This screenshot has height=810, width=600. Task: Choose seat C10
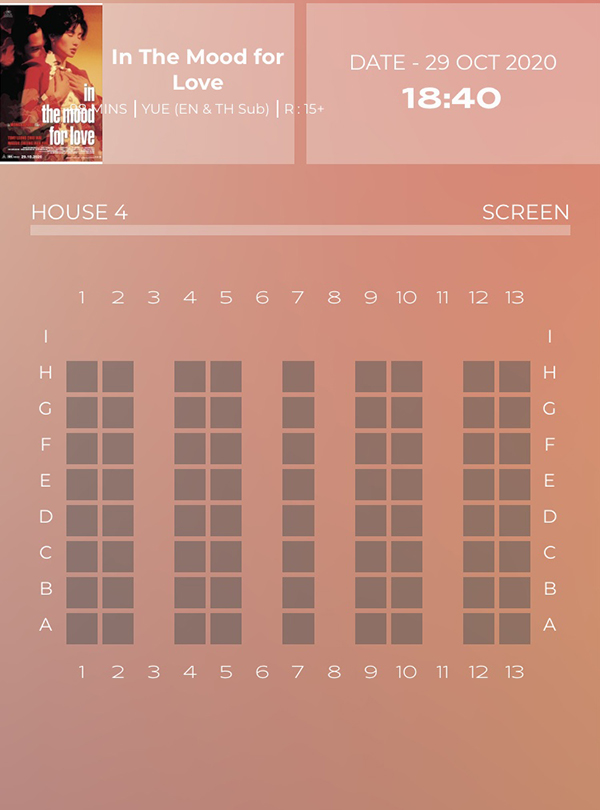tap(406, 557)
